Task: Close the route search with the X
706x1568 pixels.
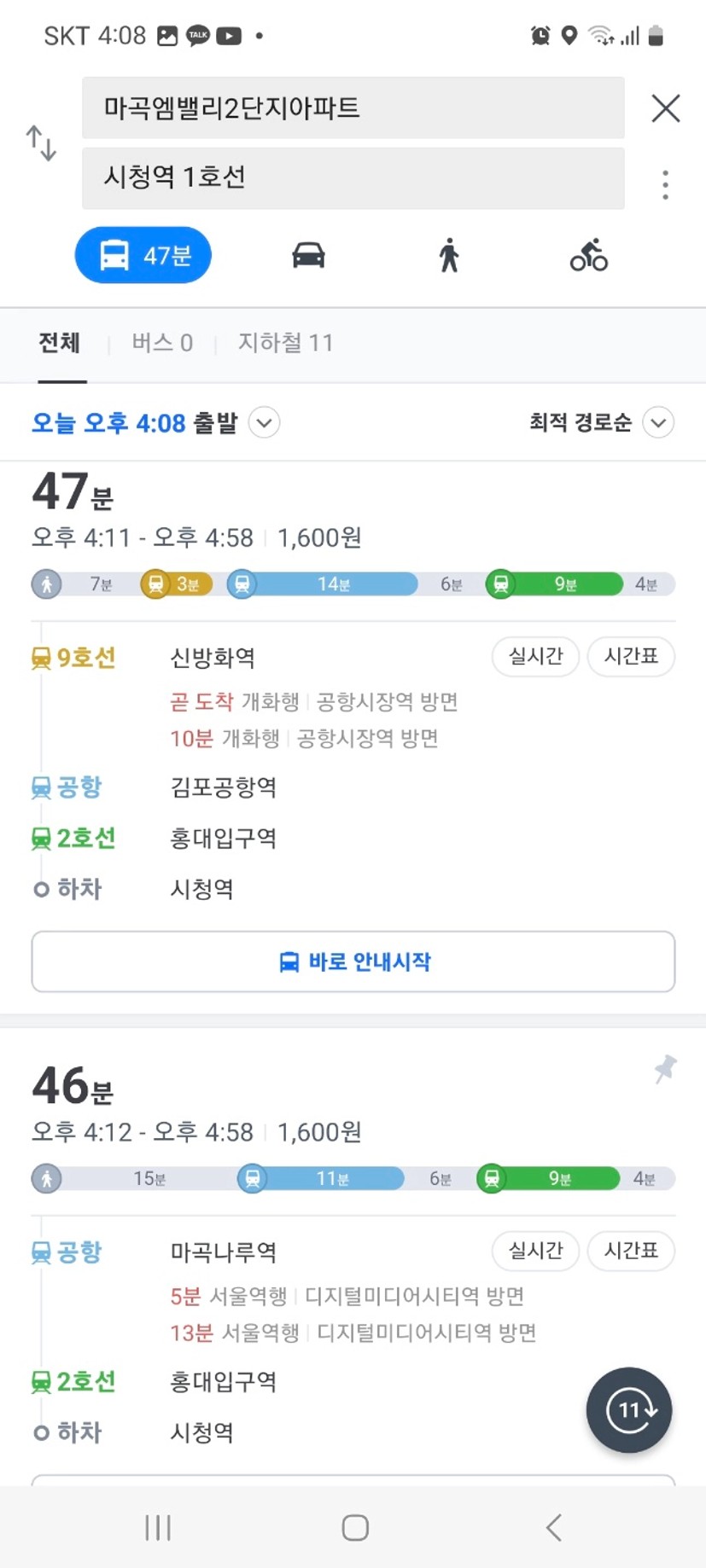Action: click(x=665, y=108)
